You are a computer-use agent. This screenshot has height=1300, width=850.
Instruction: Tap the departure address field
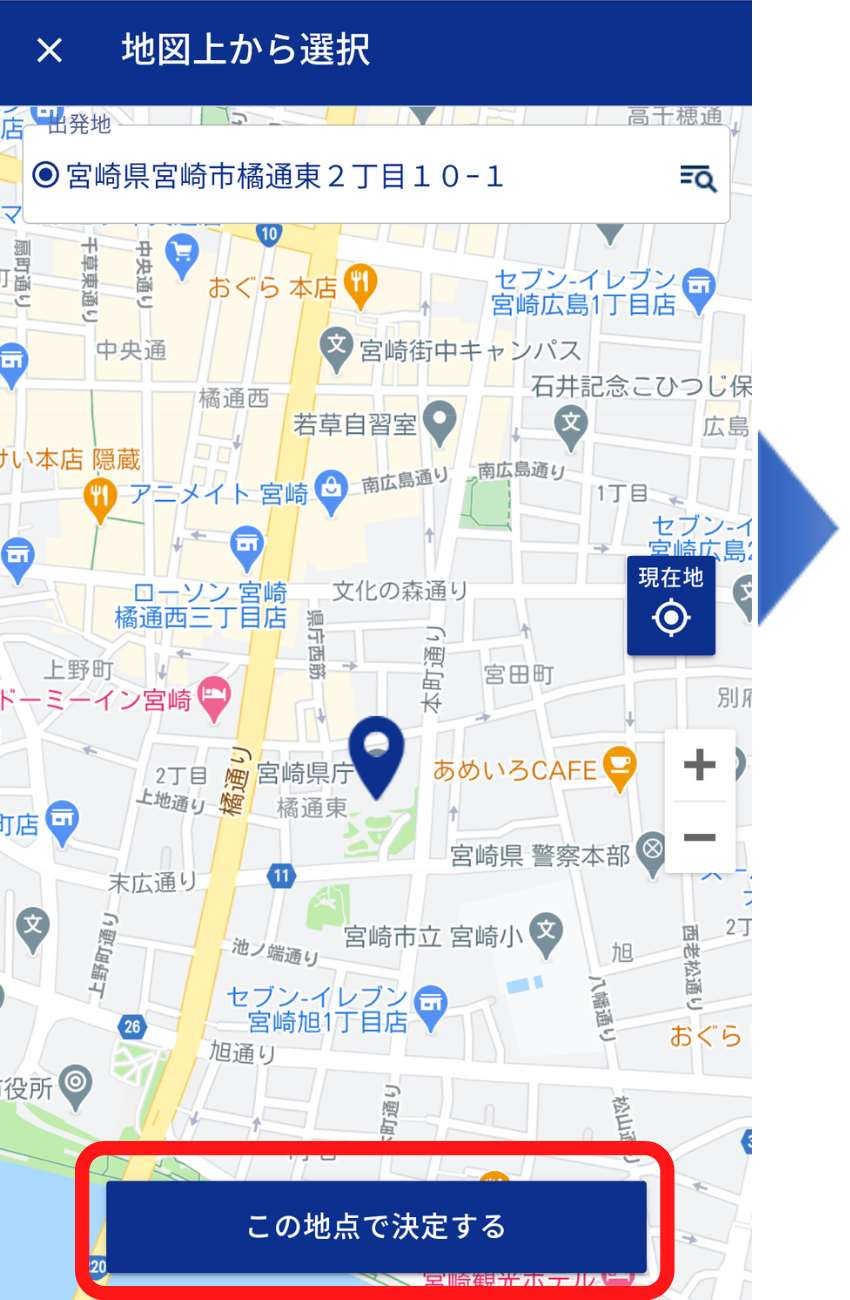(340, 177)
